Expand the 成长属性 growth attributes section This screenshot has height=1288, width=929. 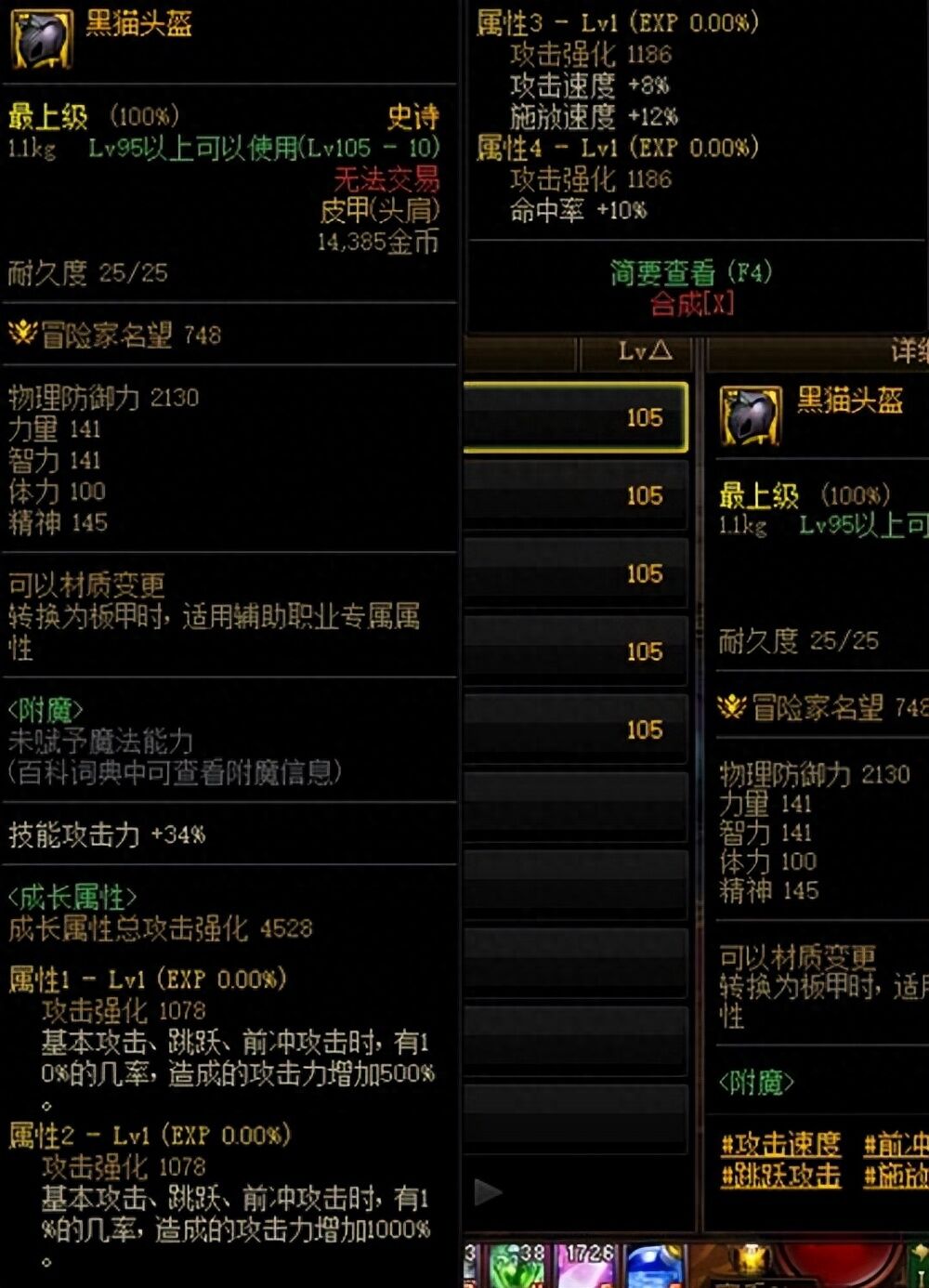[72, 897]
